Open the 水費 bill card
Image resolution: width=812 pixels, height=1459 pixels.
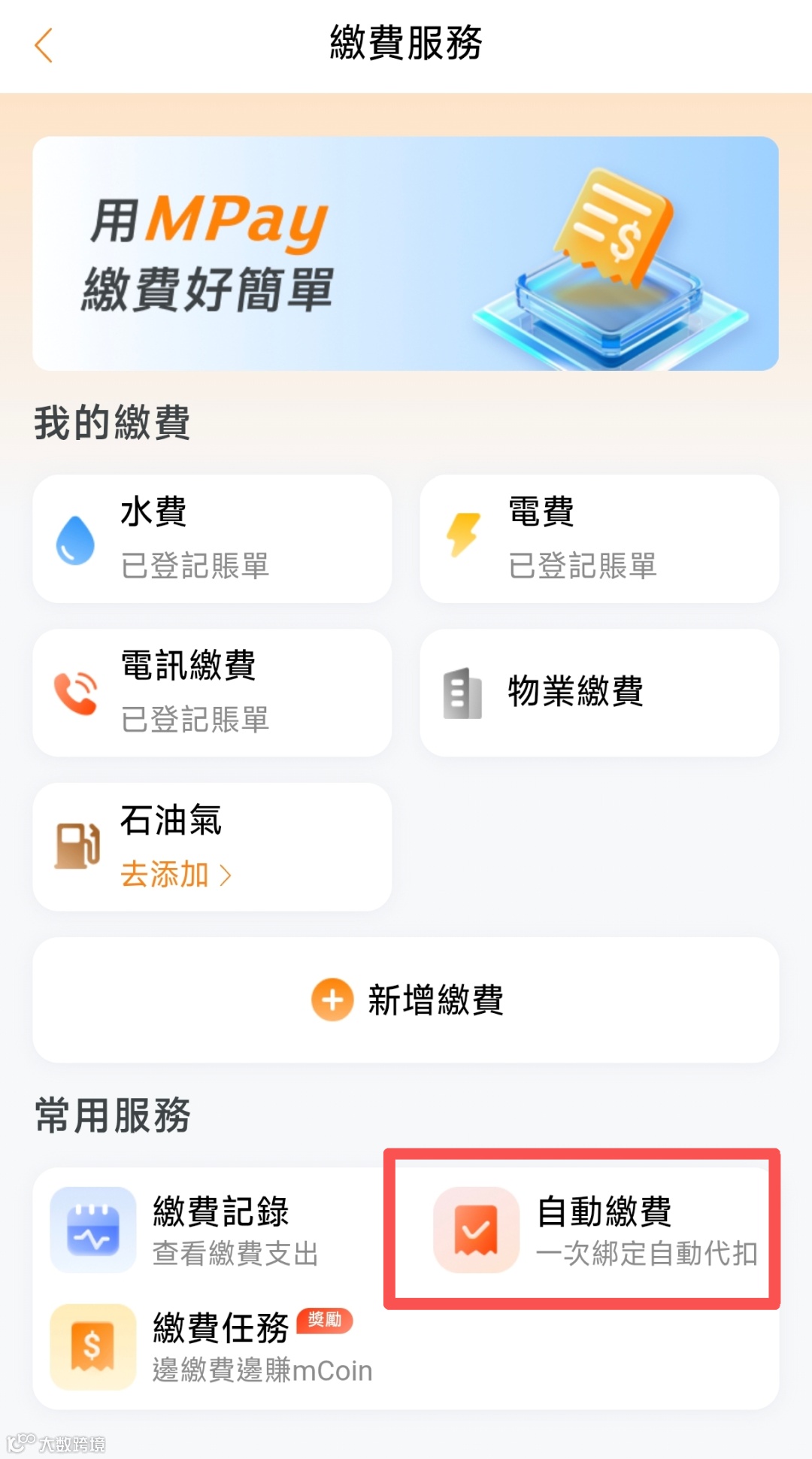tap(212, 538)
